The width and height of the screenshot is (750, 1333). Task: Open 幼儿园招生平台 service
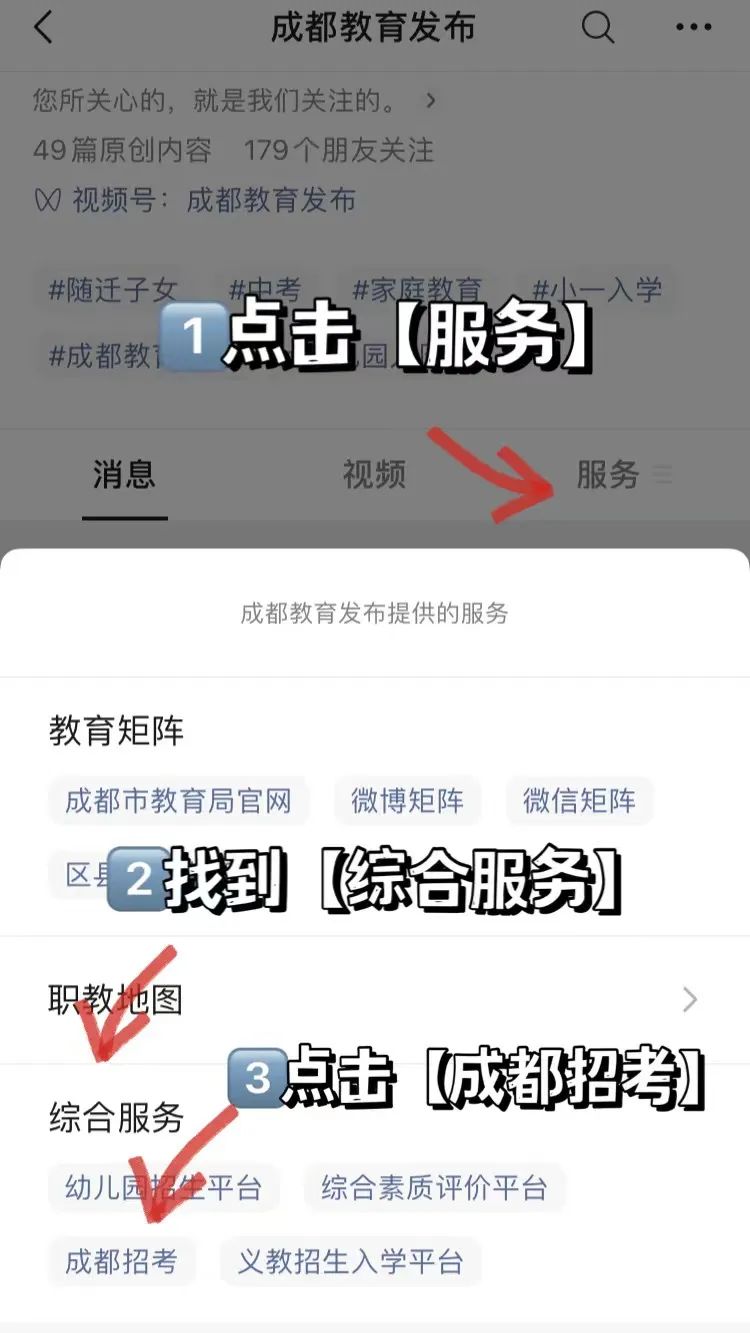[x=163, y=1187]
